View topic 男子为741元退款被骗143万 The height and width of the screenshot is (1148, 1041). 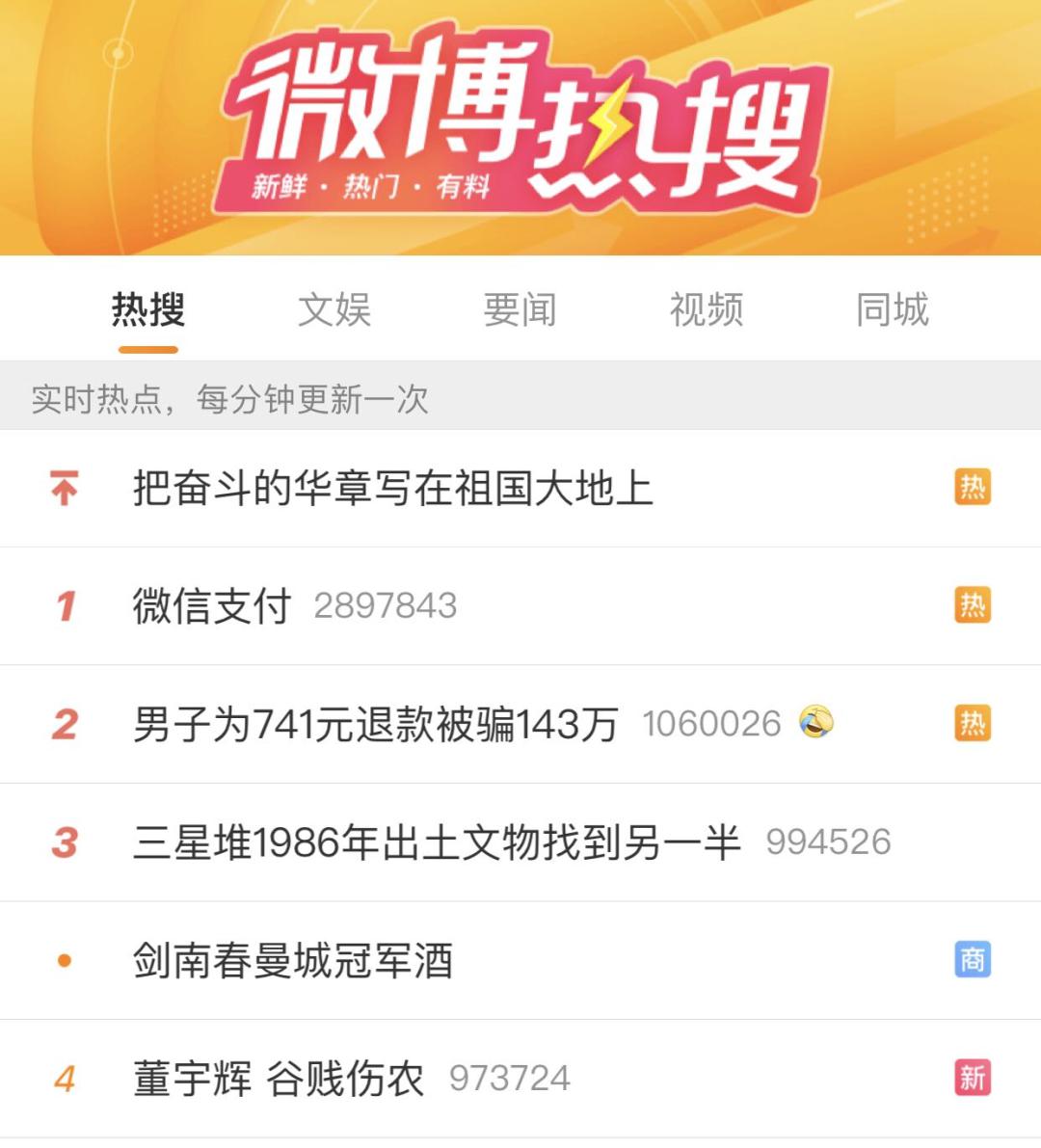click(375, 725)
